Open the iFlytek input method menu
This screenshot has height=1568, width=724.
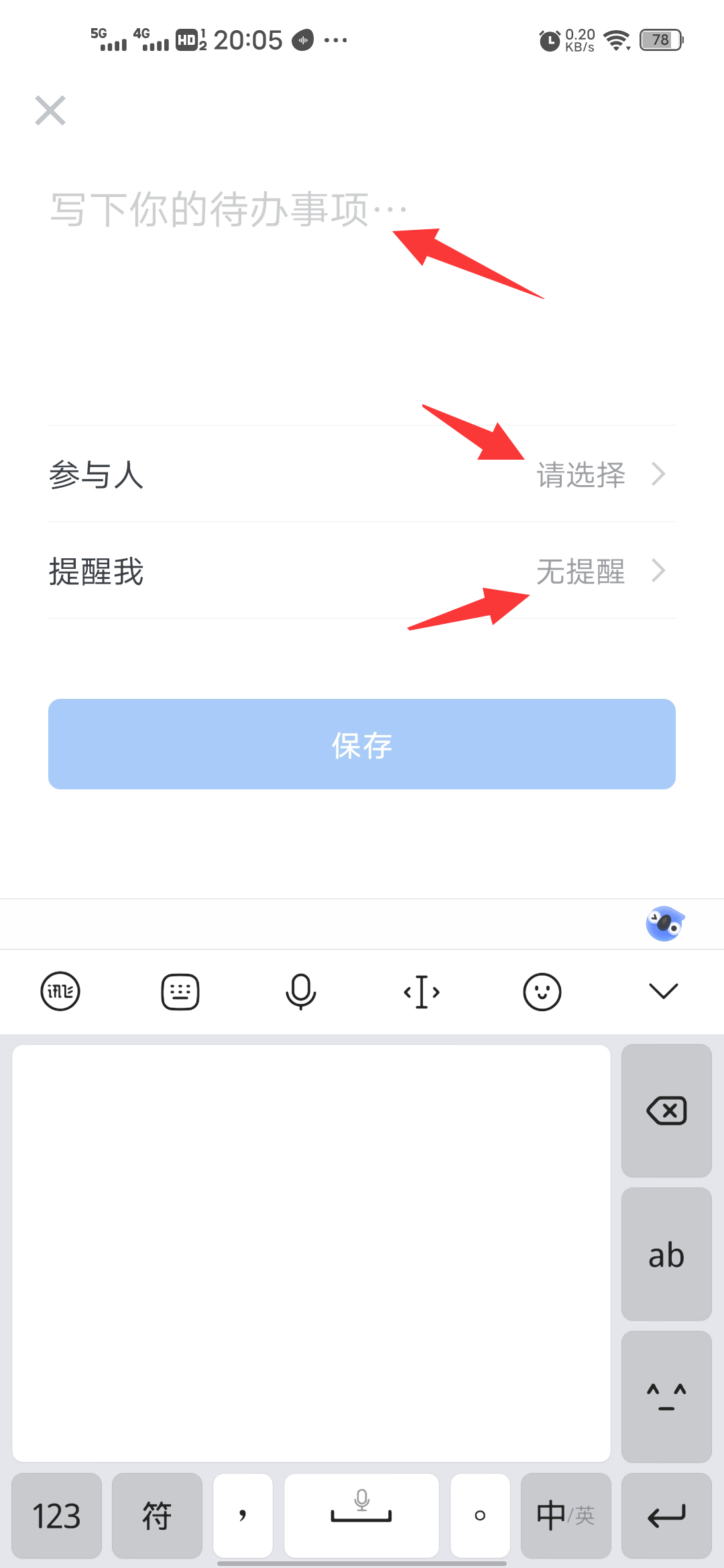click(60, 991)
